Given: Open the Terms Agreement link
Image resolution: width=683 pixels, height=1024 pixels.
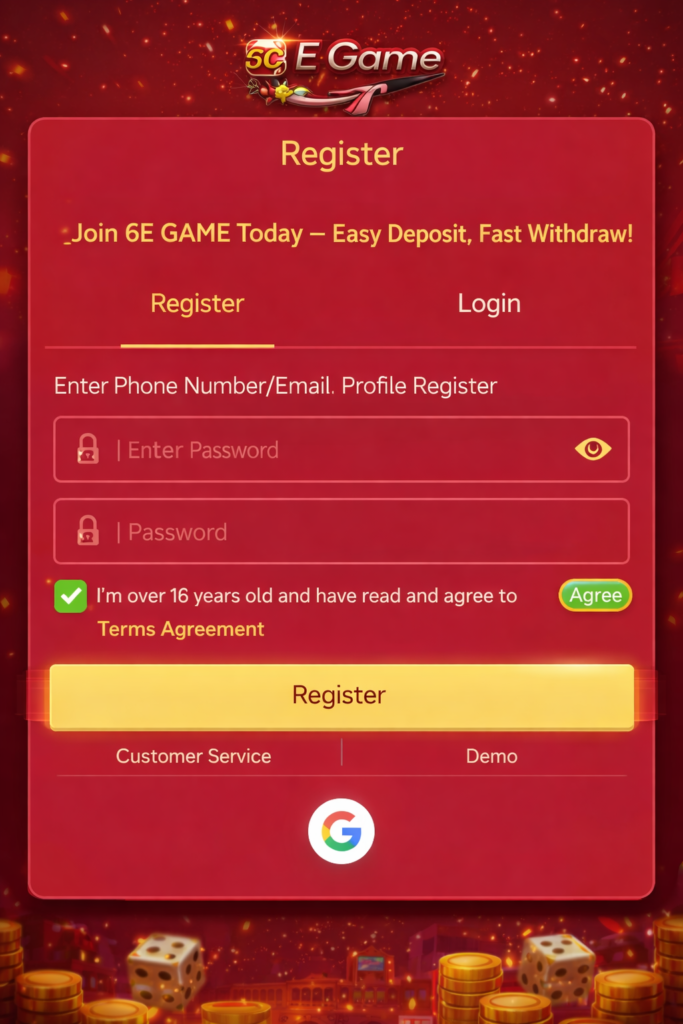Looking at the screenshot, I should (181, 629).
